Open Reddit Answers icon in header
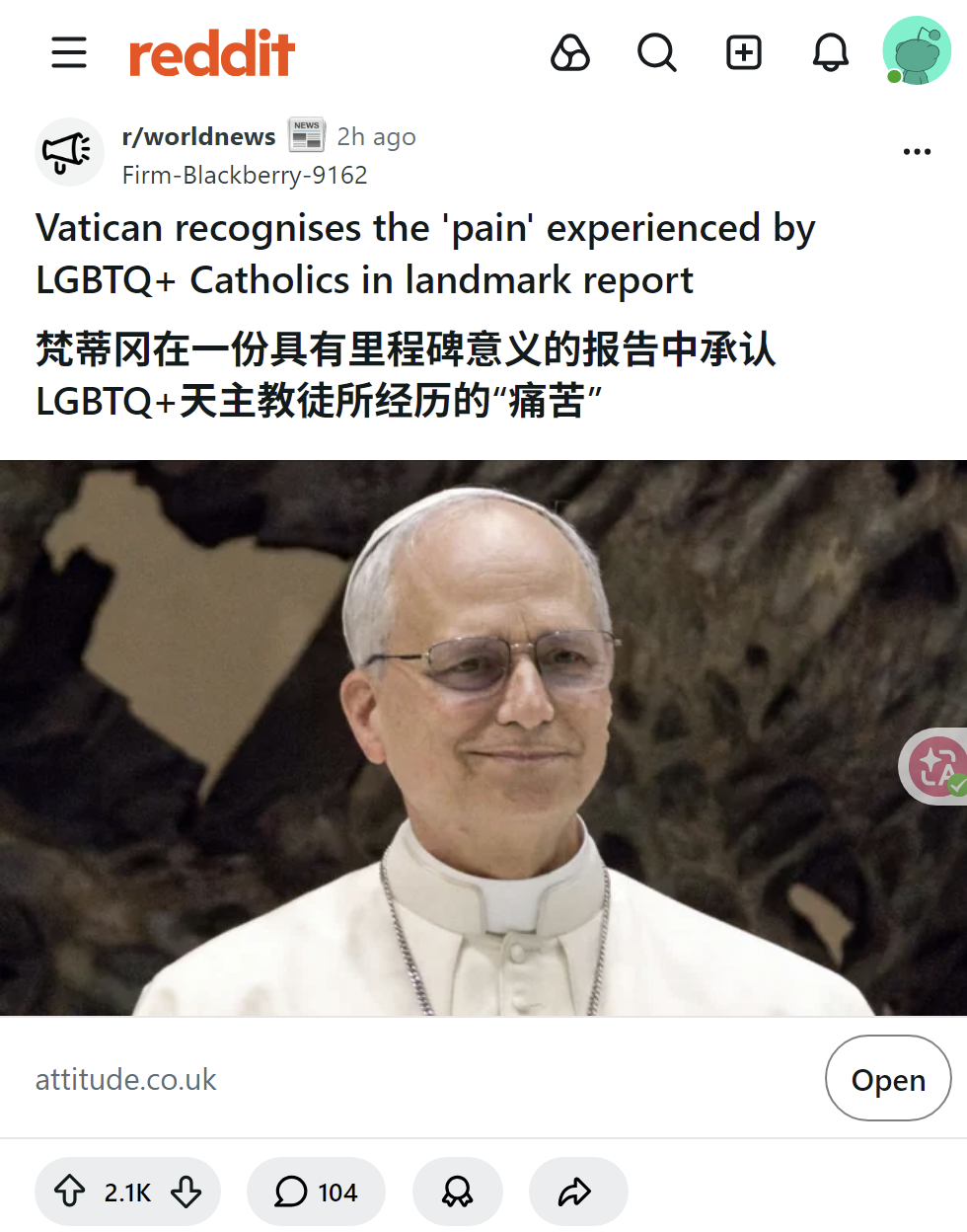Image resolution: width=967 pixels, height=1232 pixels. click(570, 52)
